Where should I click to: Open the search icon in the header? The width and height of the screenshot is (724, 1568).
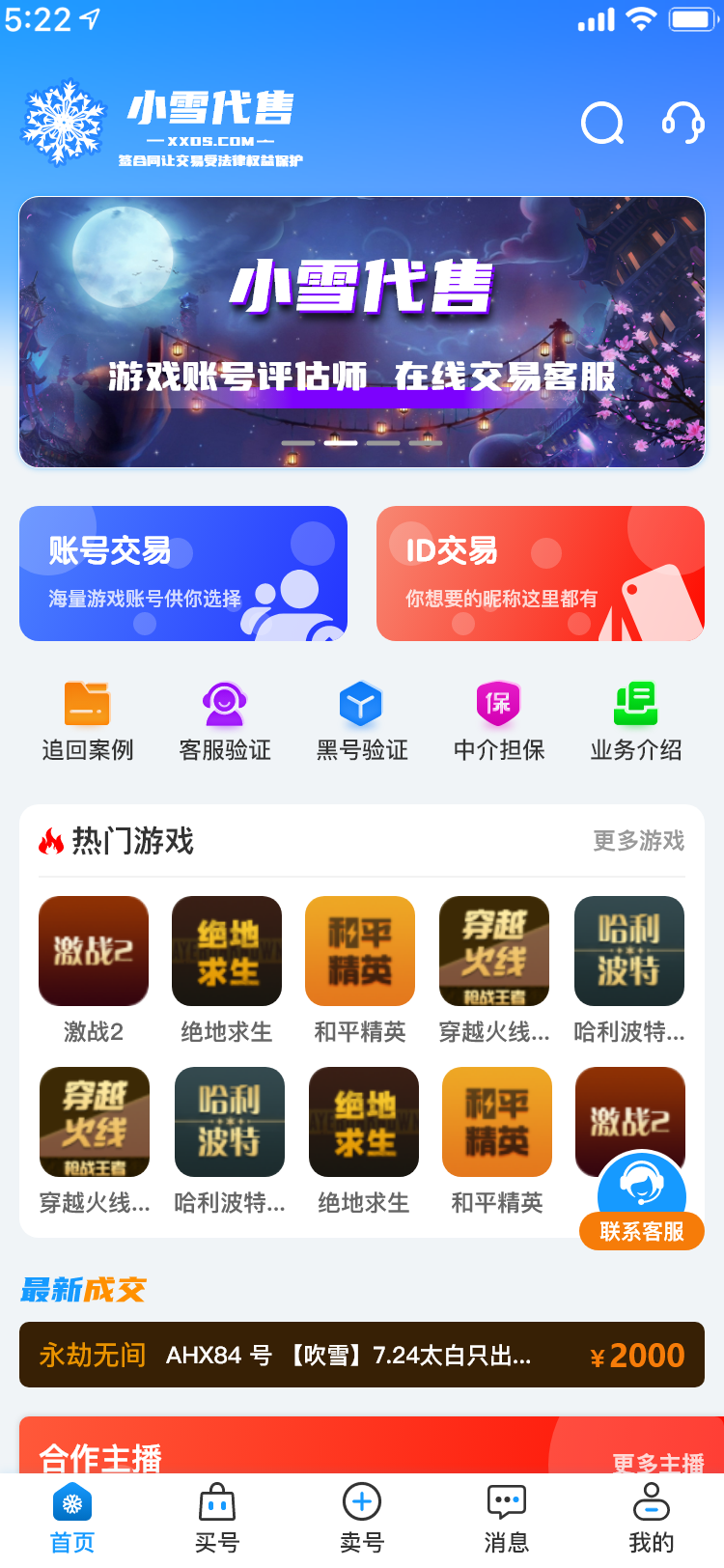tap(602, 124)
